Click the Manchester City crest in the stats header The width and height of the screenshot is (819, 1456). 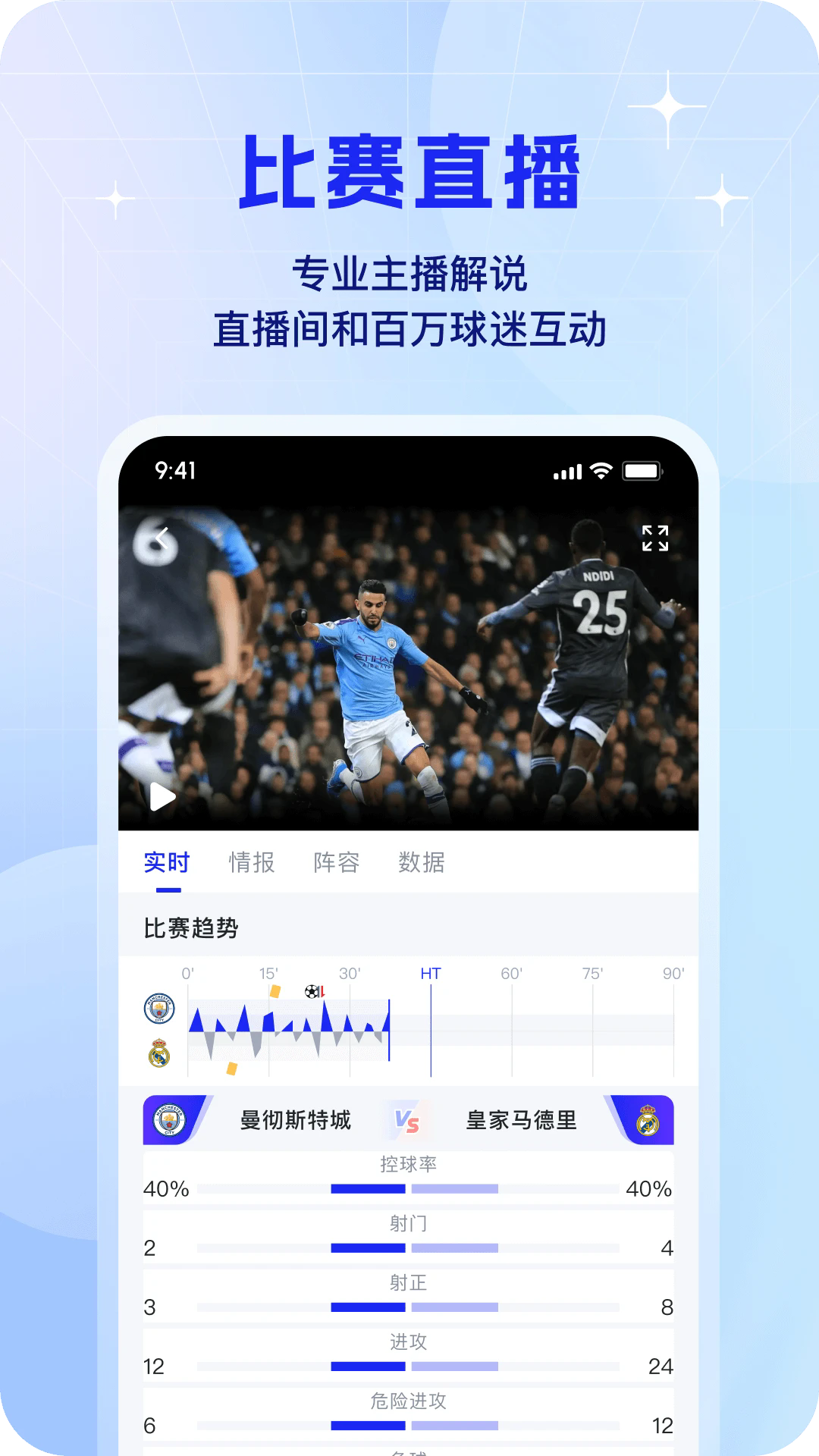click(170, 1121)
